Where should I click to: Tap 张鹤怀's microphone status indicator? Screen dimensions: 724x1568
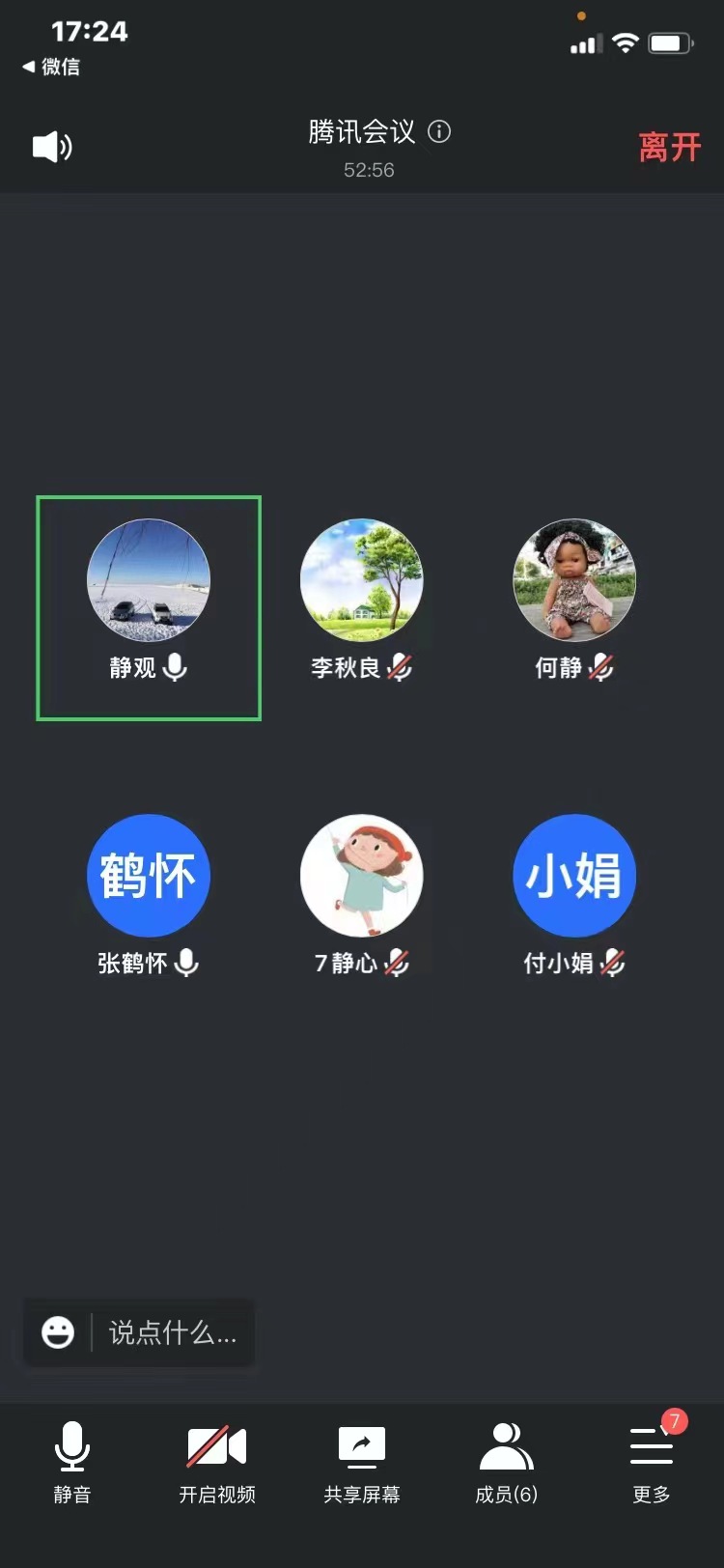tap(186, 963)
